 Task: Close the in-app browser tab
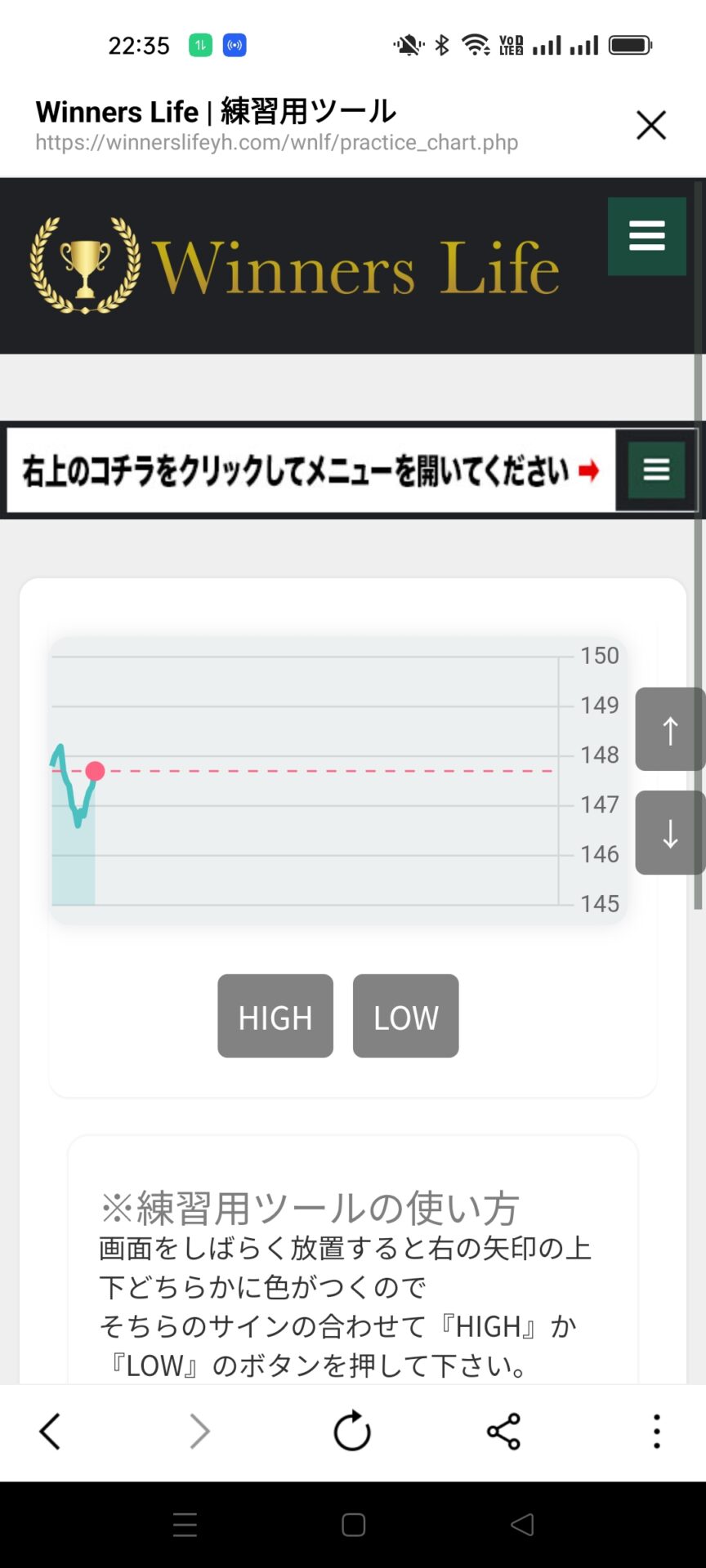tap(651, 125)
